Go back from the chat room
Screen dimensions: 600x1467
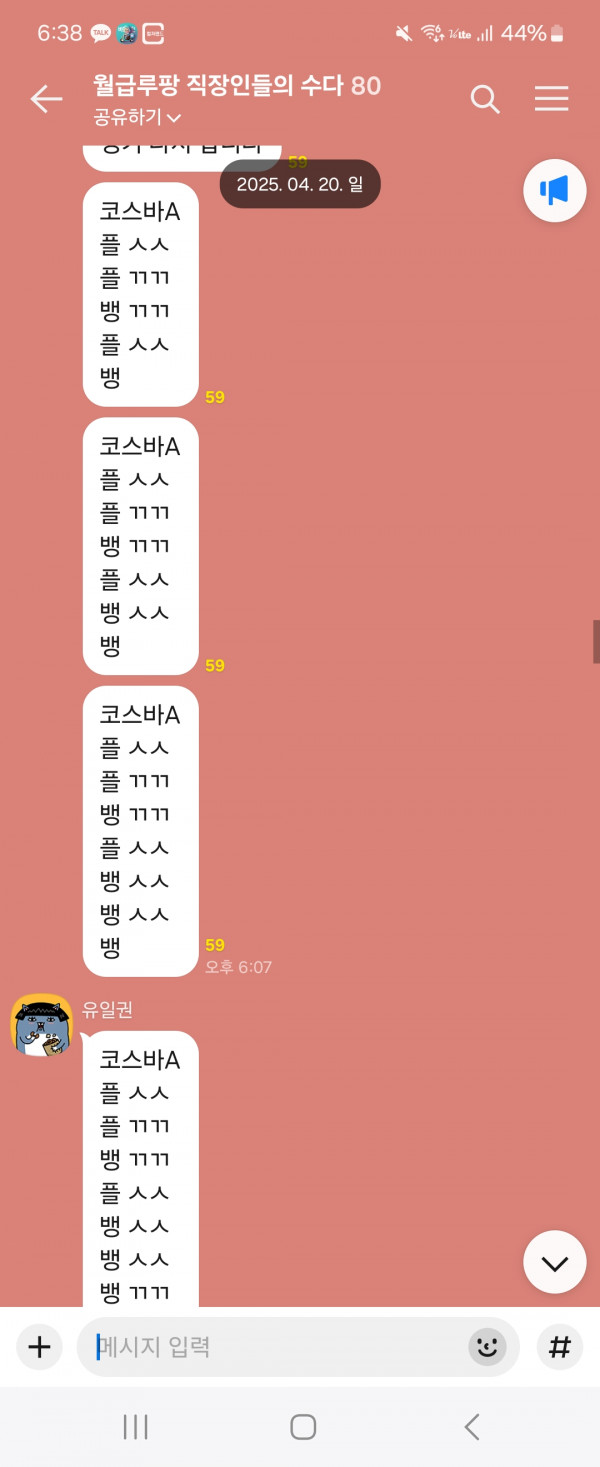tap(46, 99)
